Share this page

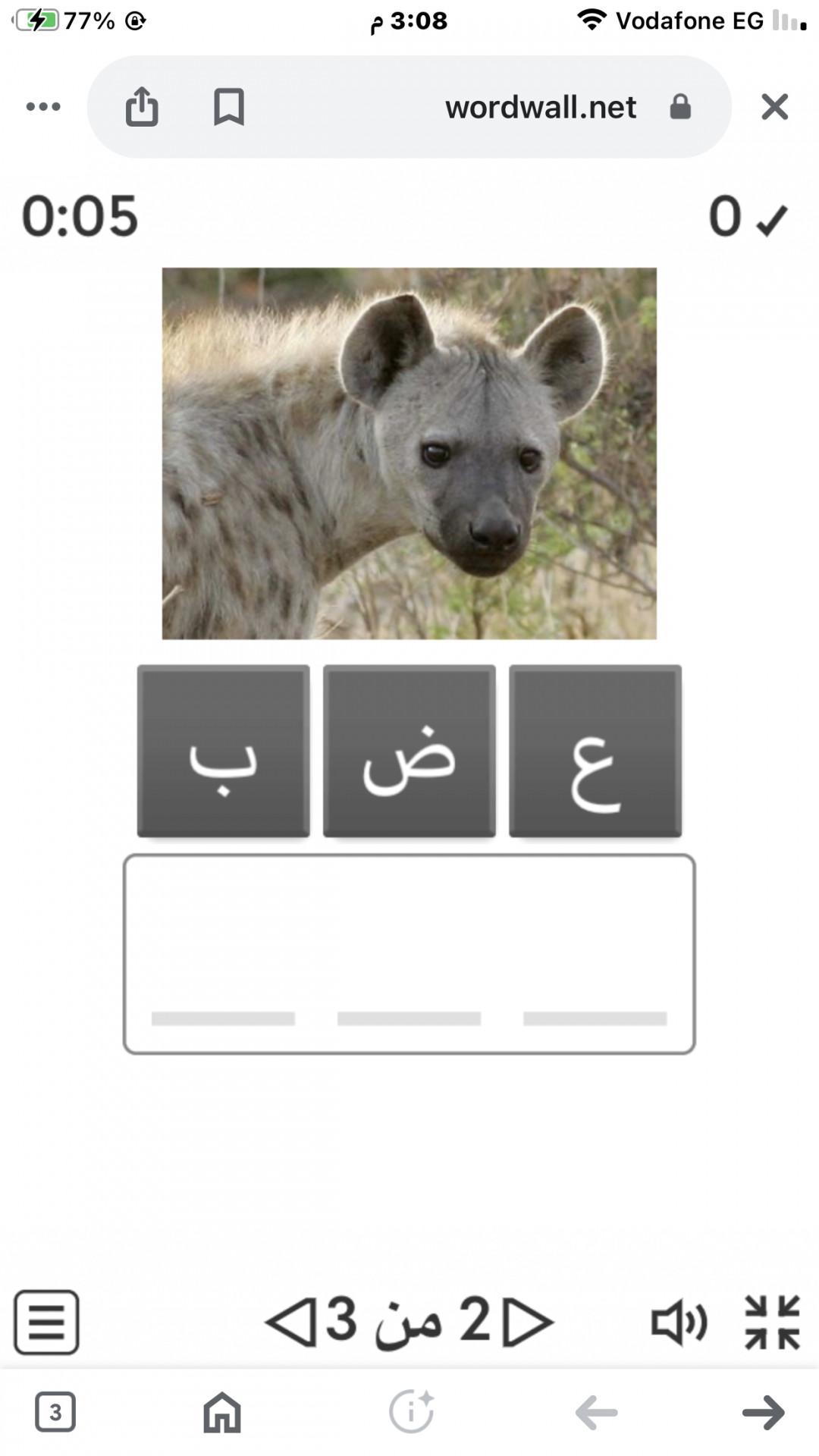[142, 107]
